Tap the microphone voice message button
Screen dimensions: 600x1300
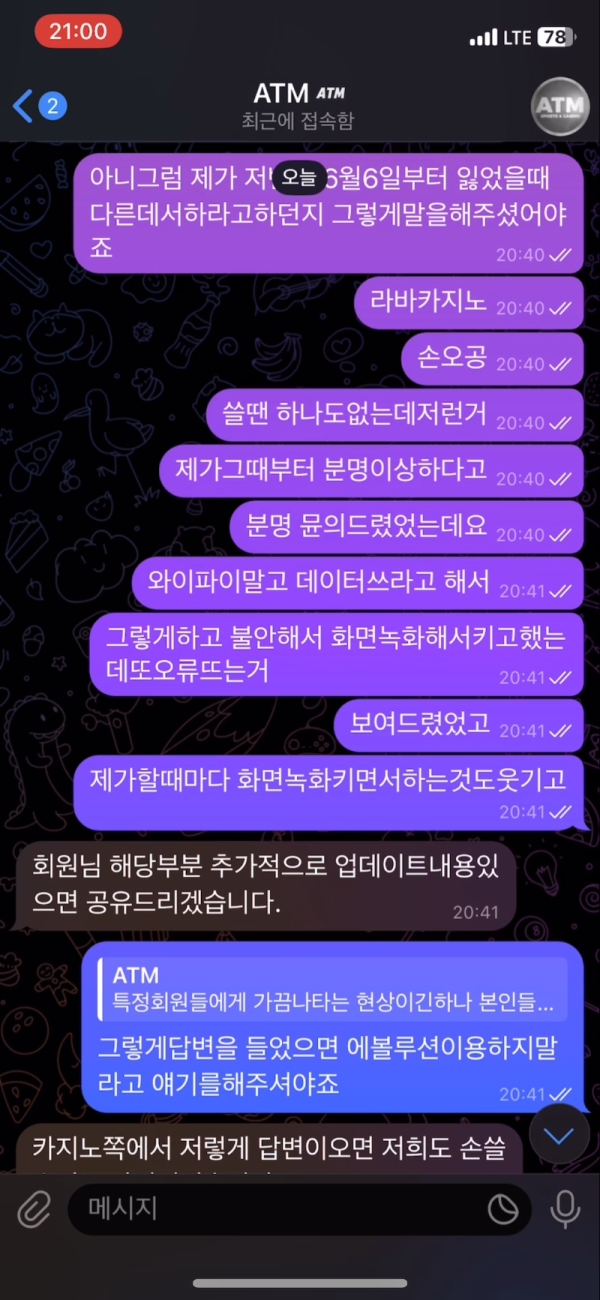coord(565,1209)
